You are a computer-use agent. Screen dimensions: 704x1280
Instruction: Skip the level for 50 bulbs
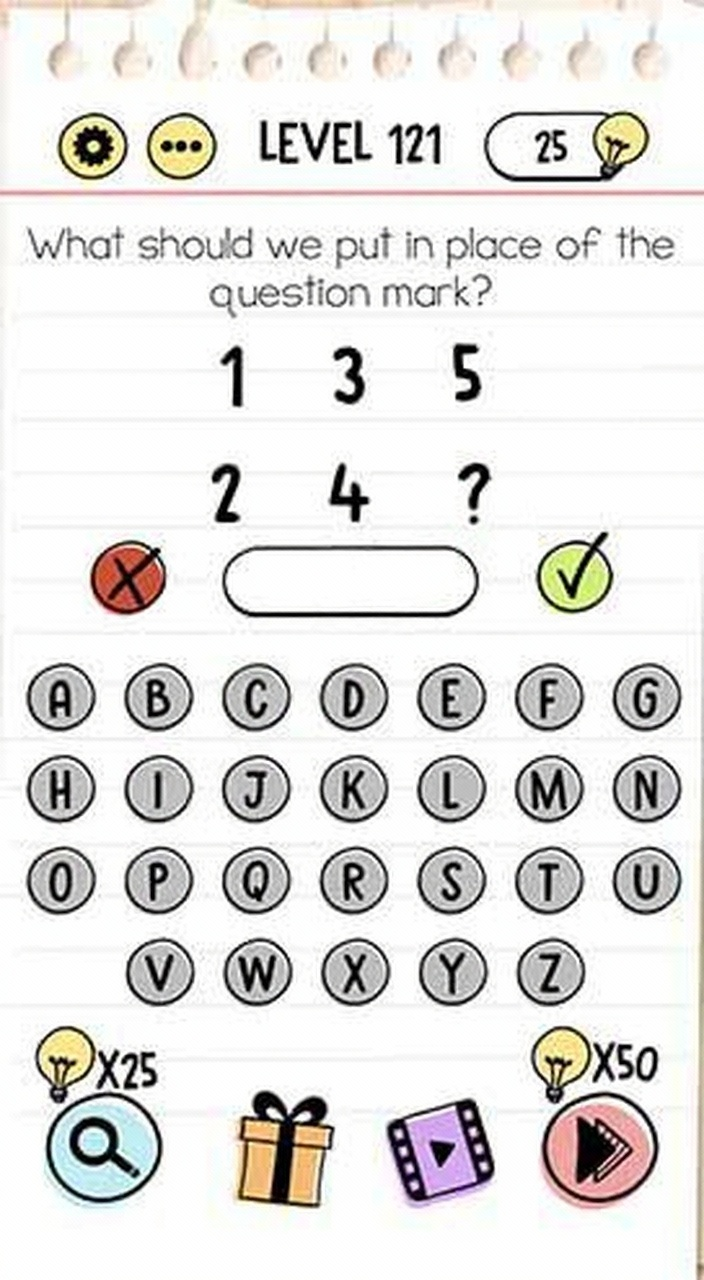(x=599, y=1149)
